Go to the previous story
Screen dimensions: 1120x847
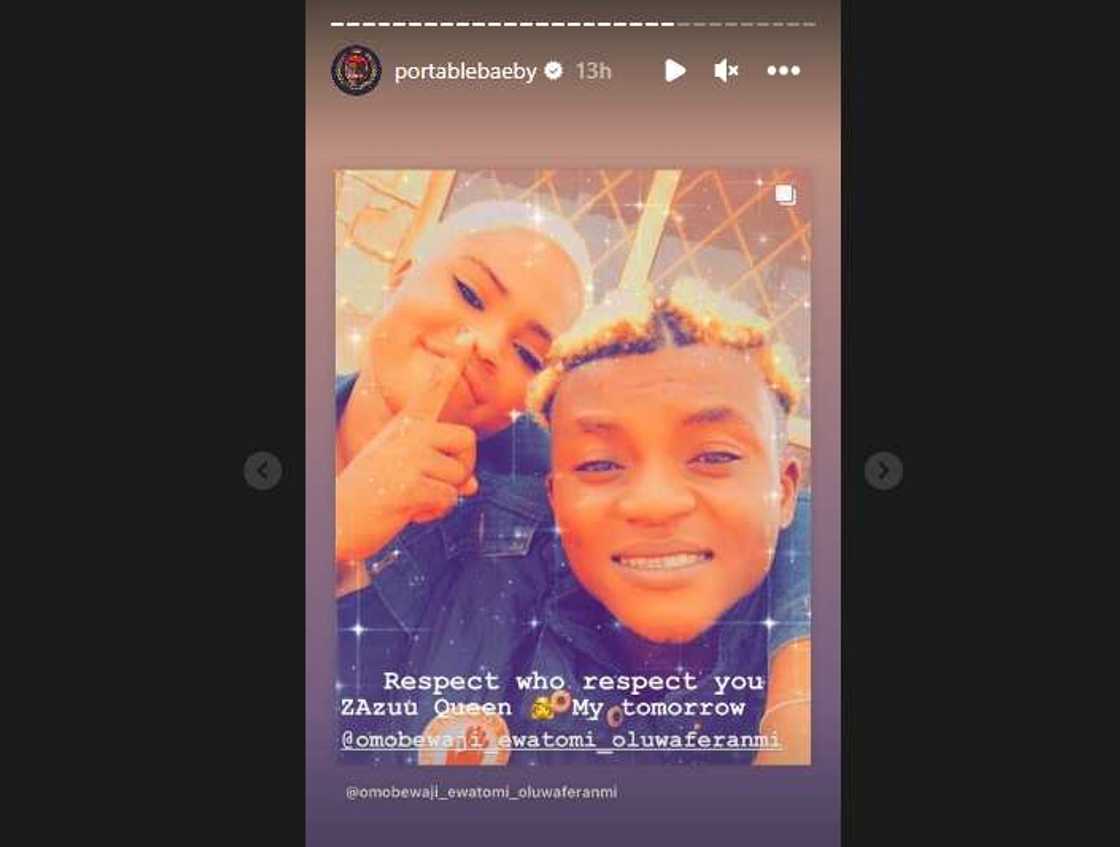point(262,470)
